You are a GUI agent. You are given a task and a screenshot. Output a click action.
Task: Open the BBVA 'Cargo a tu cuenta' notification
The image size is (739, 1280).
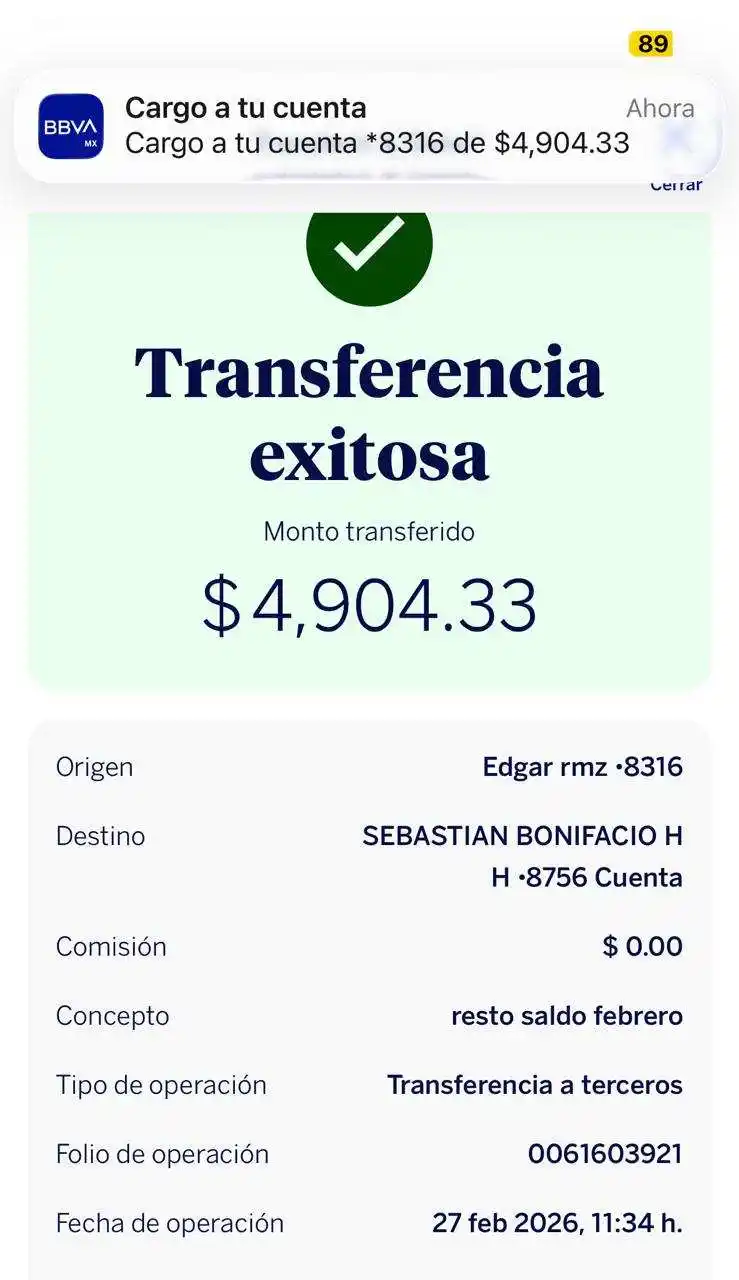[x=368, y=126]
